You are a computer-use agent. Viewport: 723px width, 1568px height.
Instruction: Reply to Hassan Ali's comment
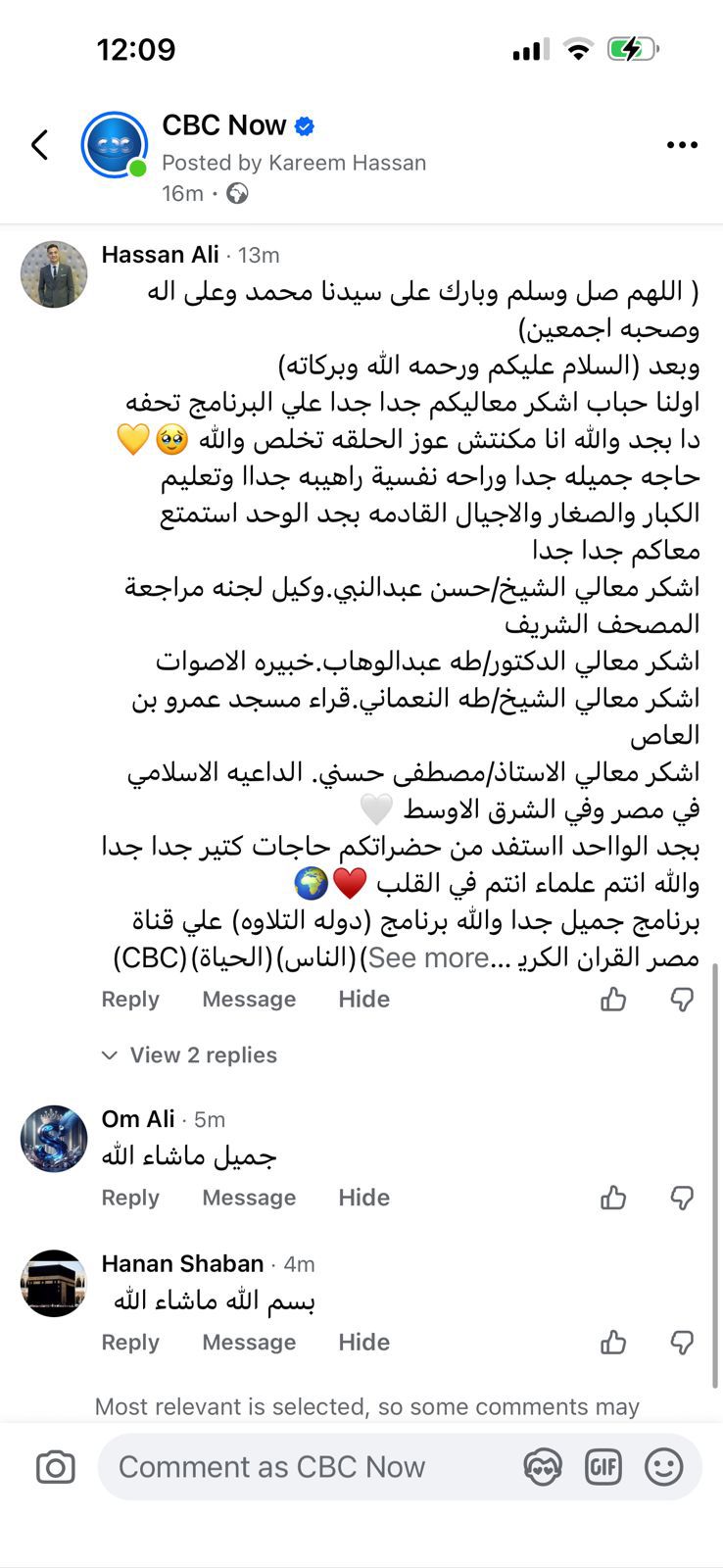coord(130,1000)
